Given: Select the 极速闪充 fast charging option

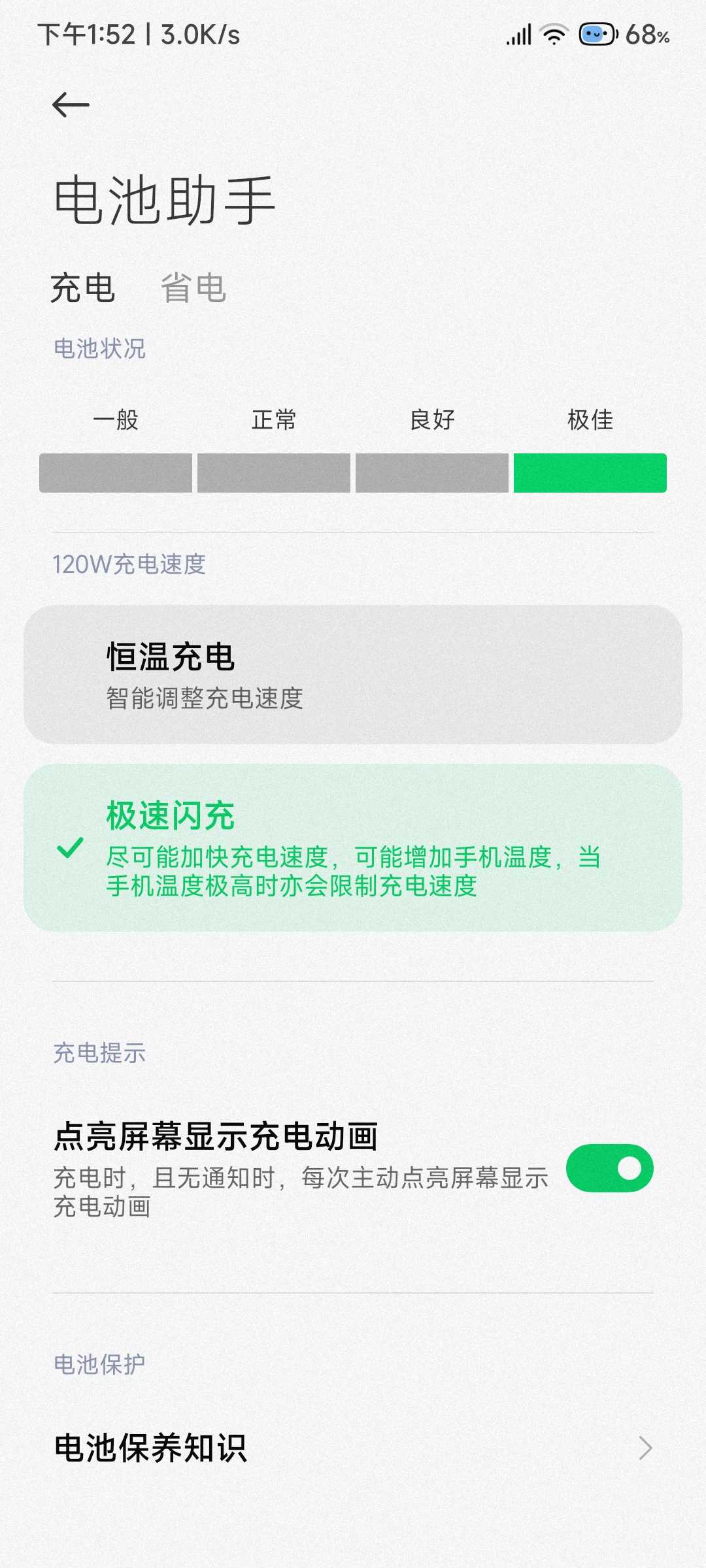Looking at the screenshot, I should tap(353, 847).
